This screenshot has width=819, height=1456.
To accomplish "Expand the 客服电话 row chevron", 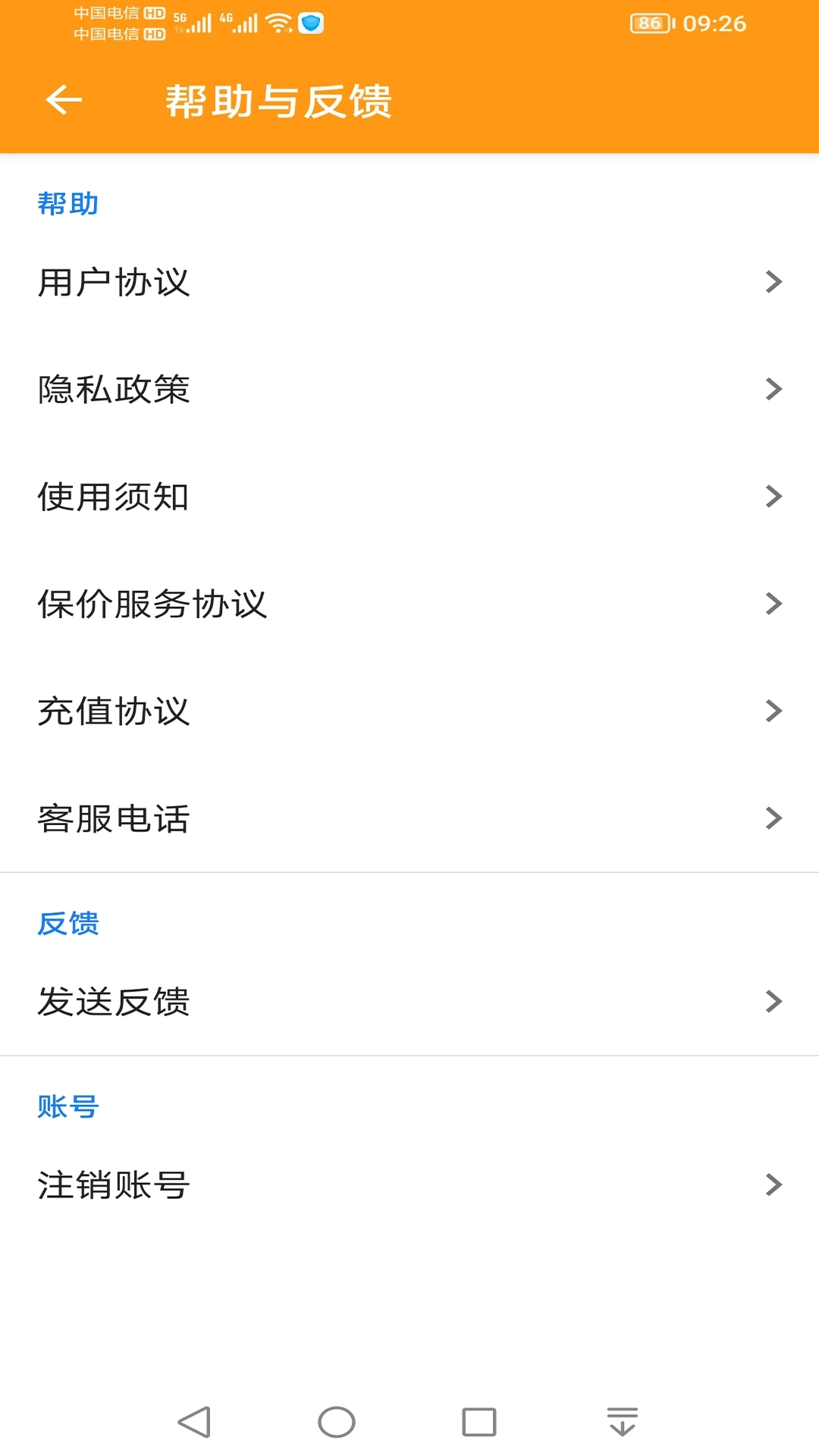I will 775,818.
